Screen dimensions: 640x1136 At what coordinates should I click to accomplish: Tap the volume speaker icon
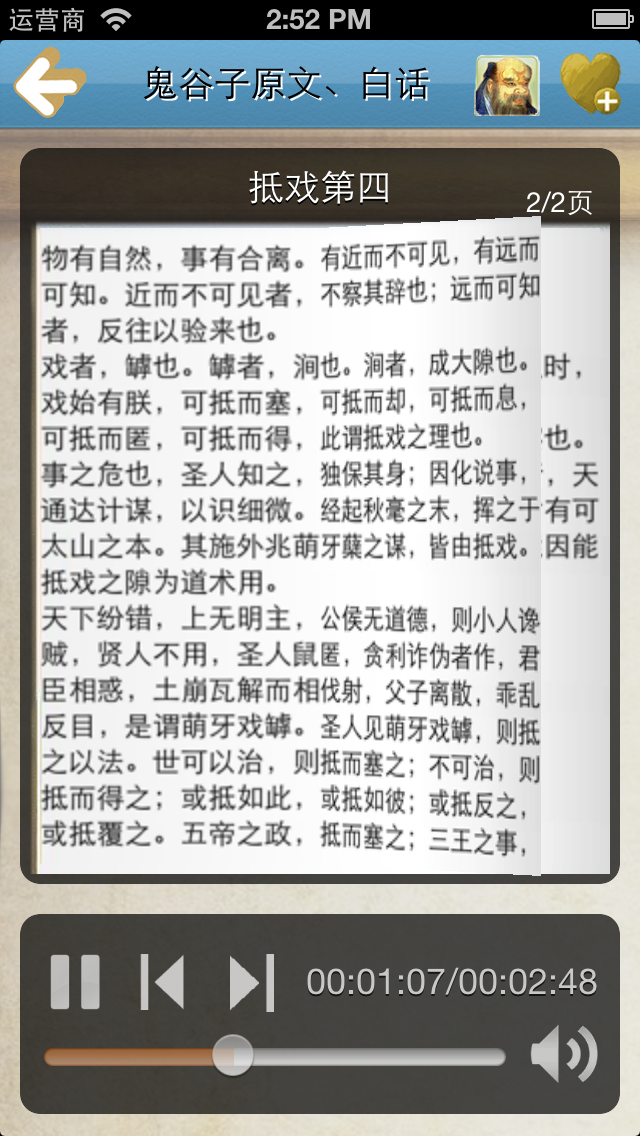pyautogui.click(x=563, y=1054)
